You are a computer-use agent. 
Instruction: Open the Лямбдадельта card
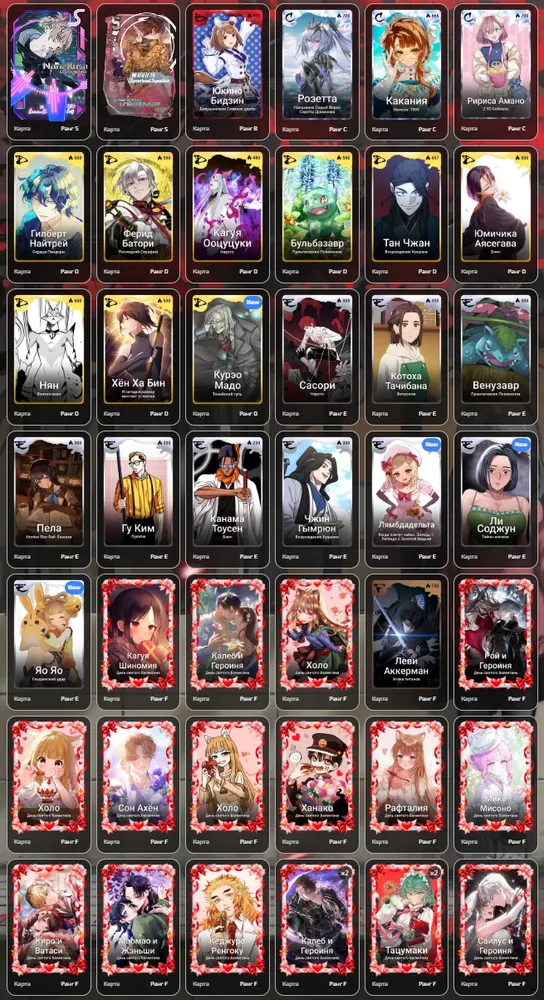406,500
